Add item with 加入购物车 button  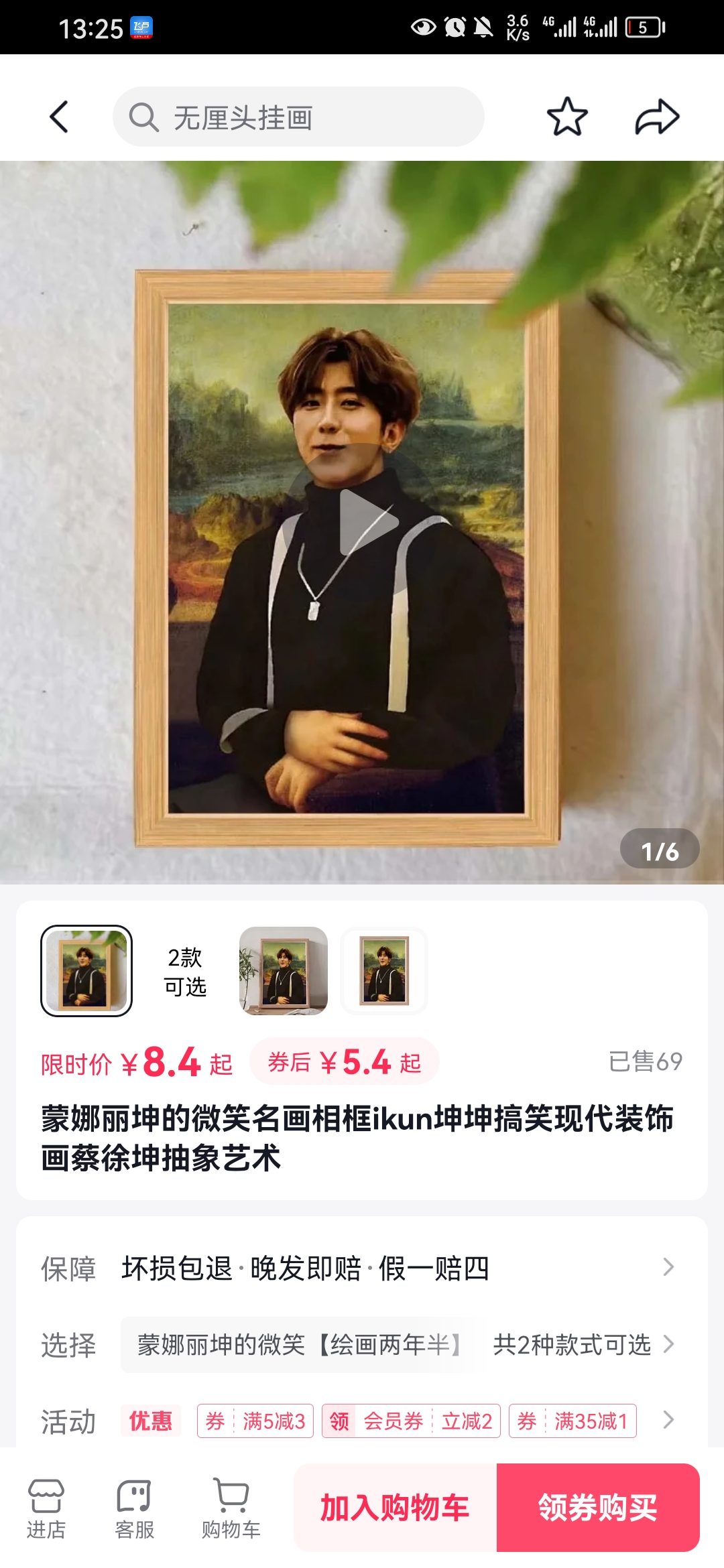[x=395, y=1508]
